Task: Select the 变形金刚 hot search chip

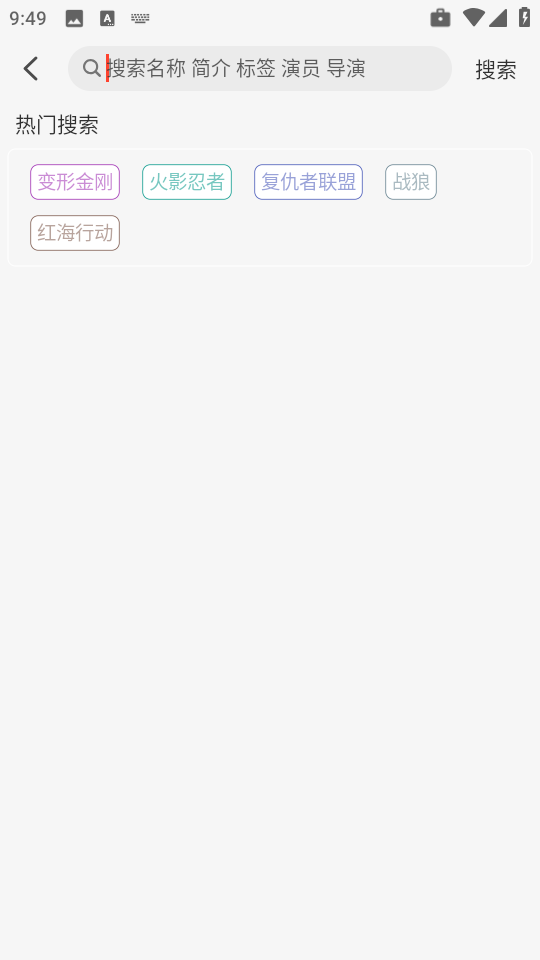Action: pyautogui.click(x=75, y=182)
